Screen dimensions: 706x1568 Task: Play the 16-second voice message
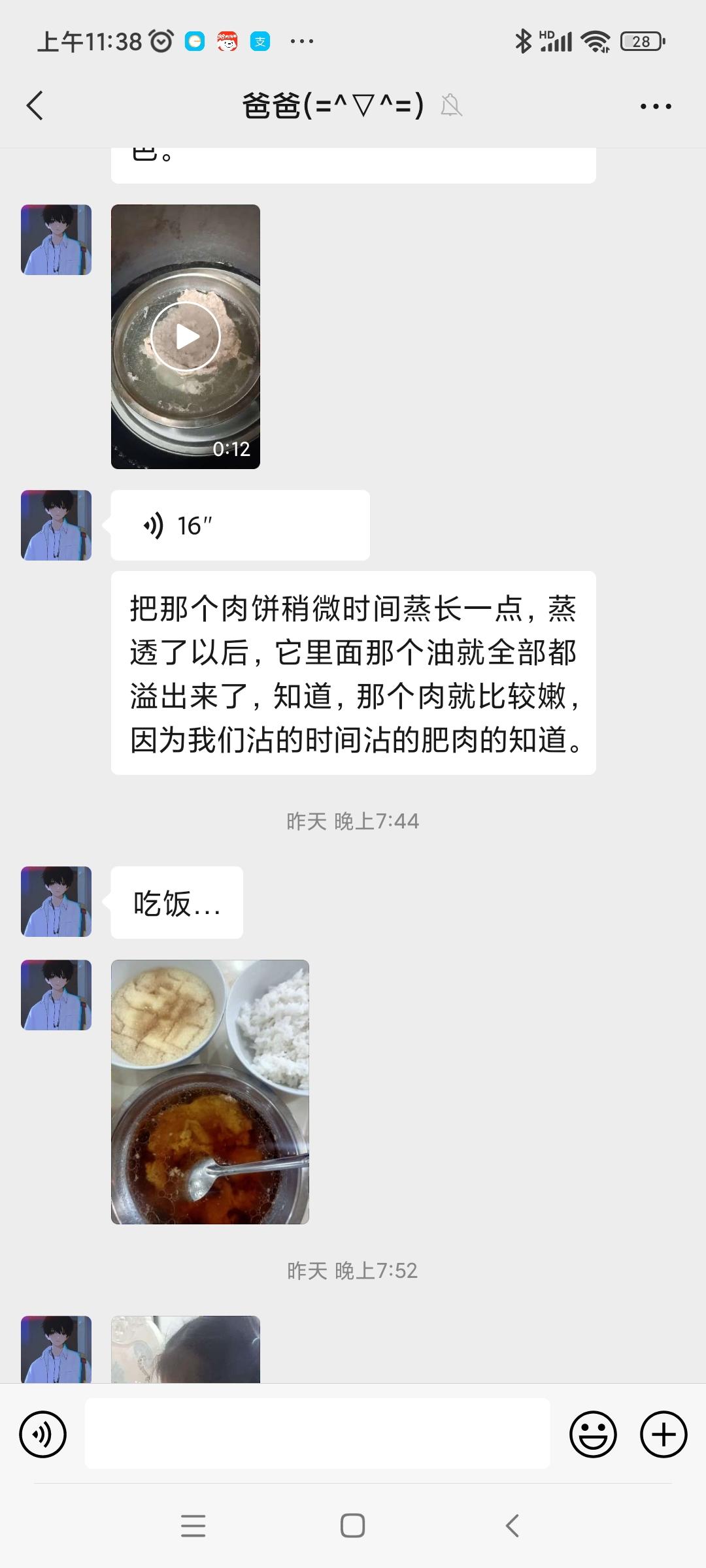coord(239,525)
